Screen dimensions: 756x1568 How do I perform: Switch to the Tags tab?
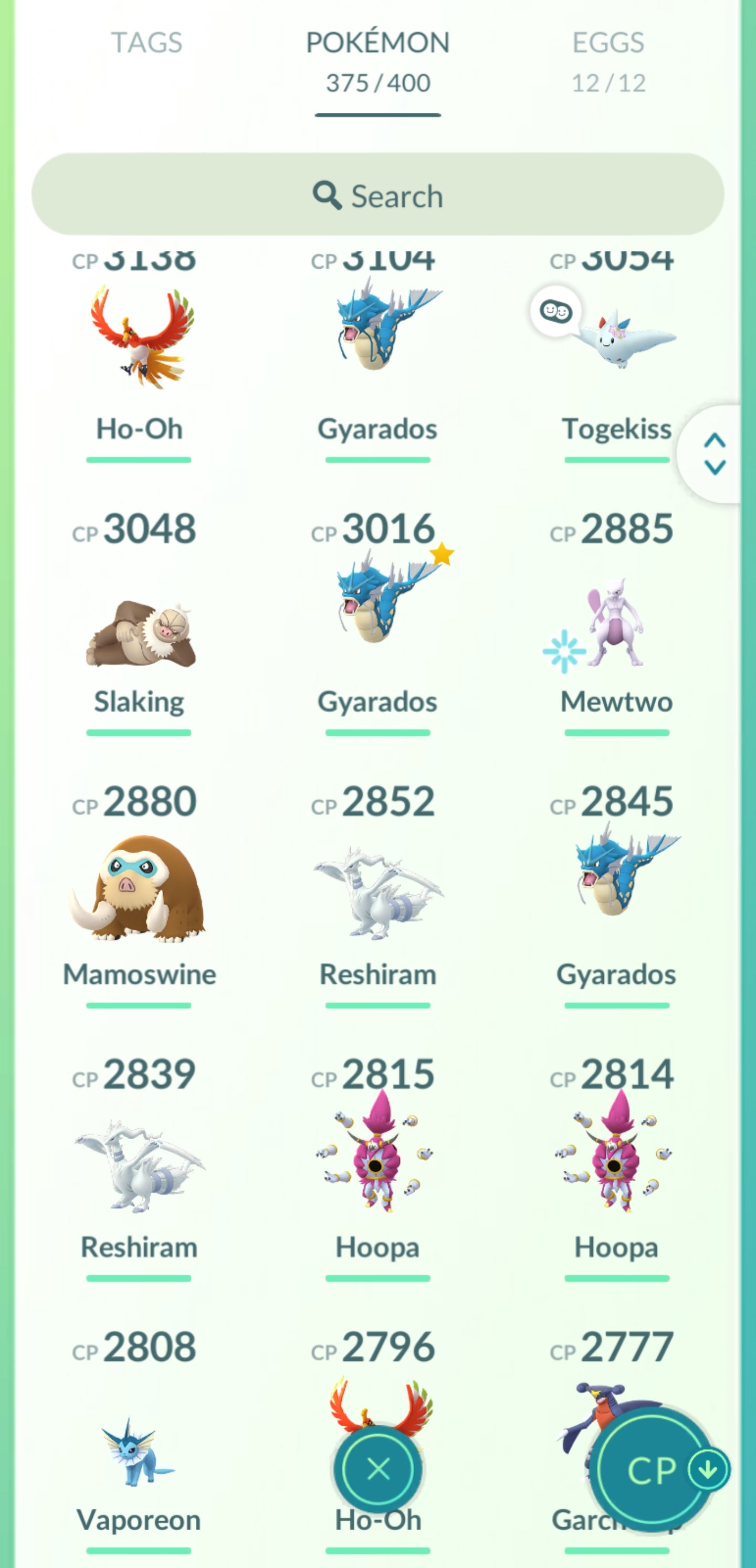click(146, 43)
